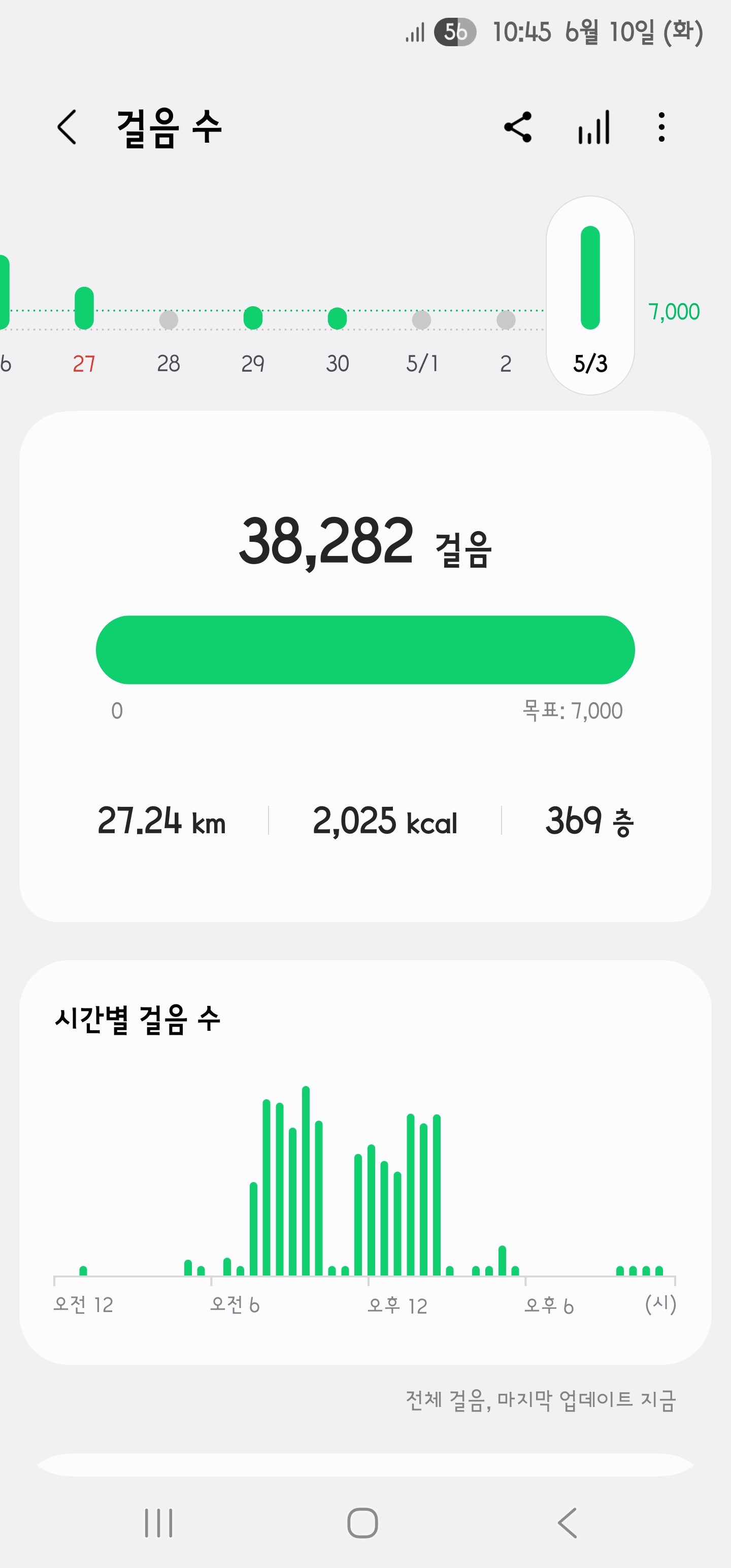Screen dimensions: 731x1568
Task: Open recent apps from the navigation bar
Action: (x=159, y=1523)
